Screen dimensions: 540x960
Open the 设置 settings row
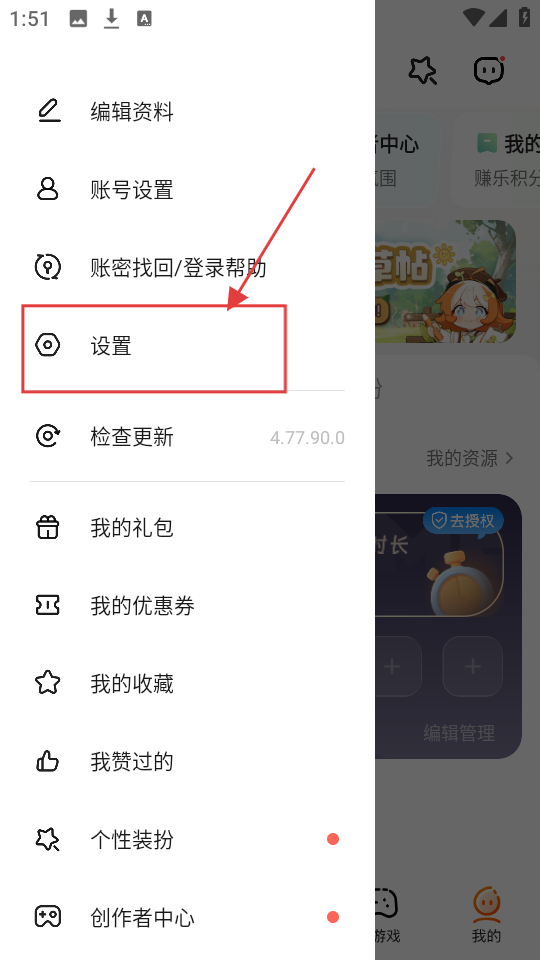tap(187, 345)
